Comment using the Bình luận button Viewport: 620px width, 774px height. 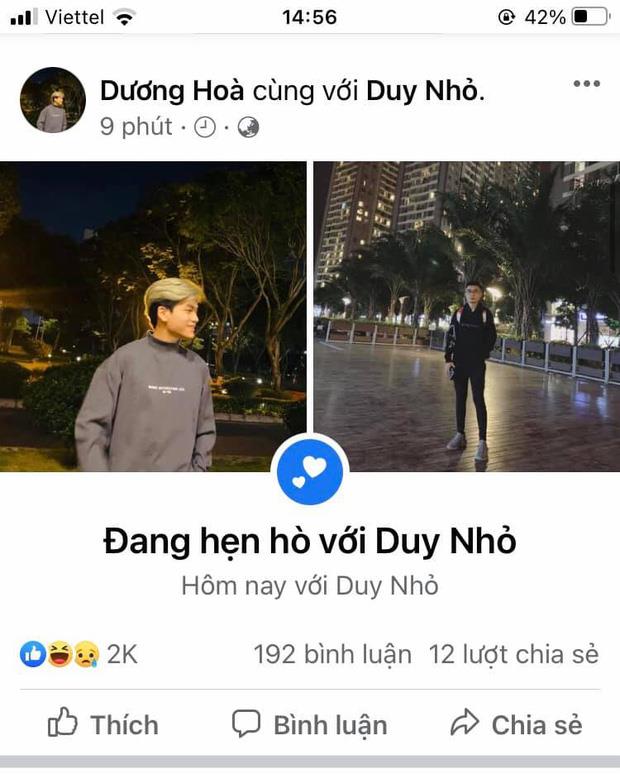tap(309, 724)
